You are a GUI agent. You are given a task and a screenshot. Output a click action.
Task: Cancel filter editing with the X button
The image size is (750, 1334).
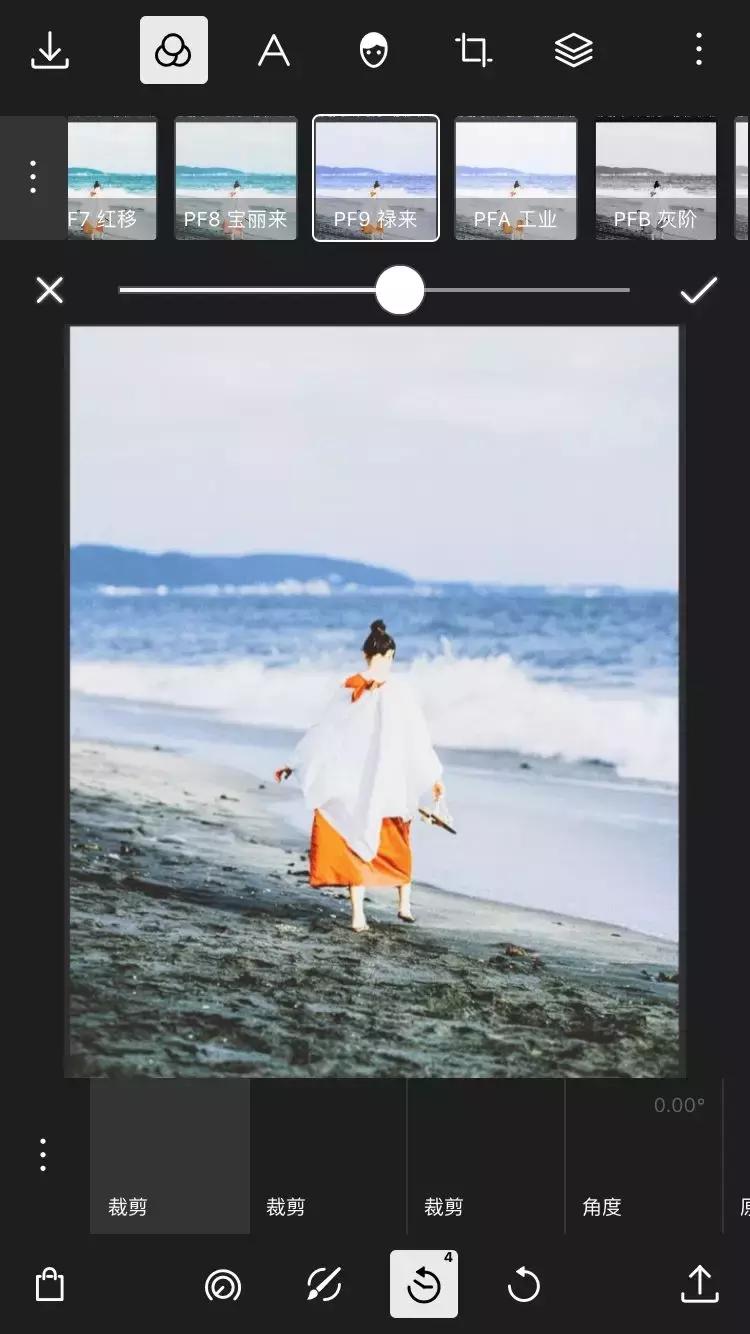48,290
